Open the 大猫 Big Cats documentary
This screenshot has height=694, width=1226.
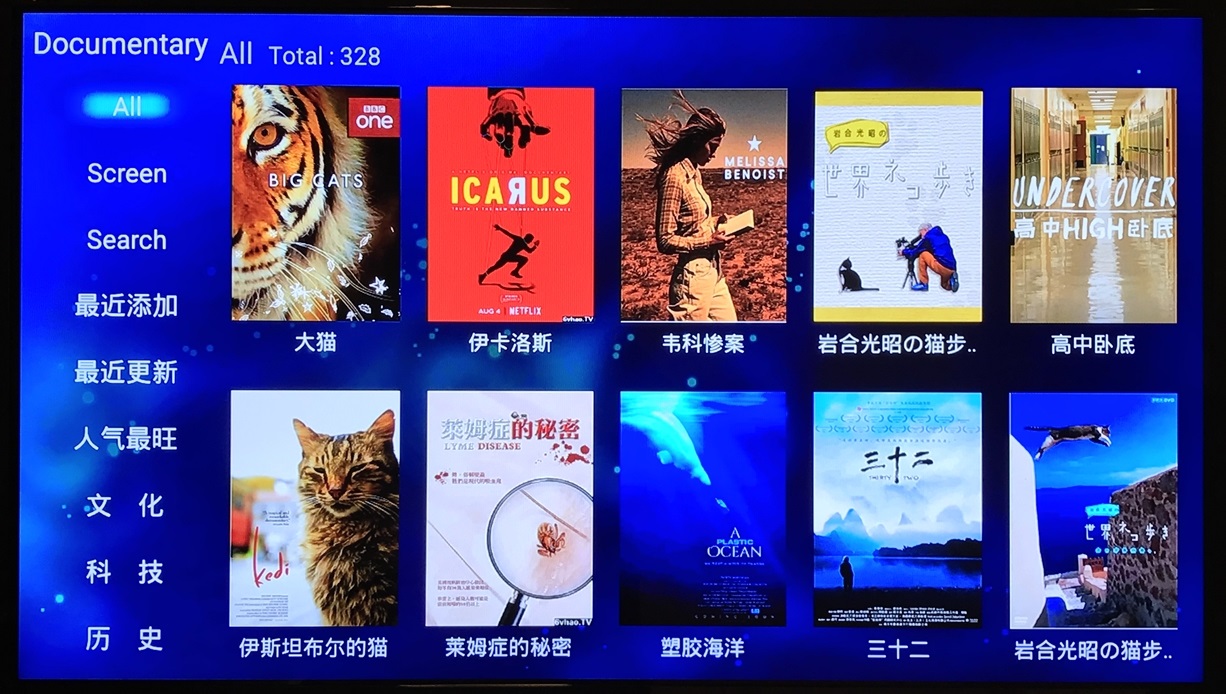(315, 204)
